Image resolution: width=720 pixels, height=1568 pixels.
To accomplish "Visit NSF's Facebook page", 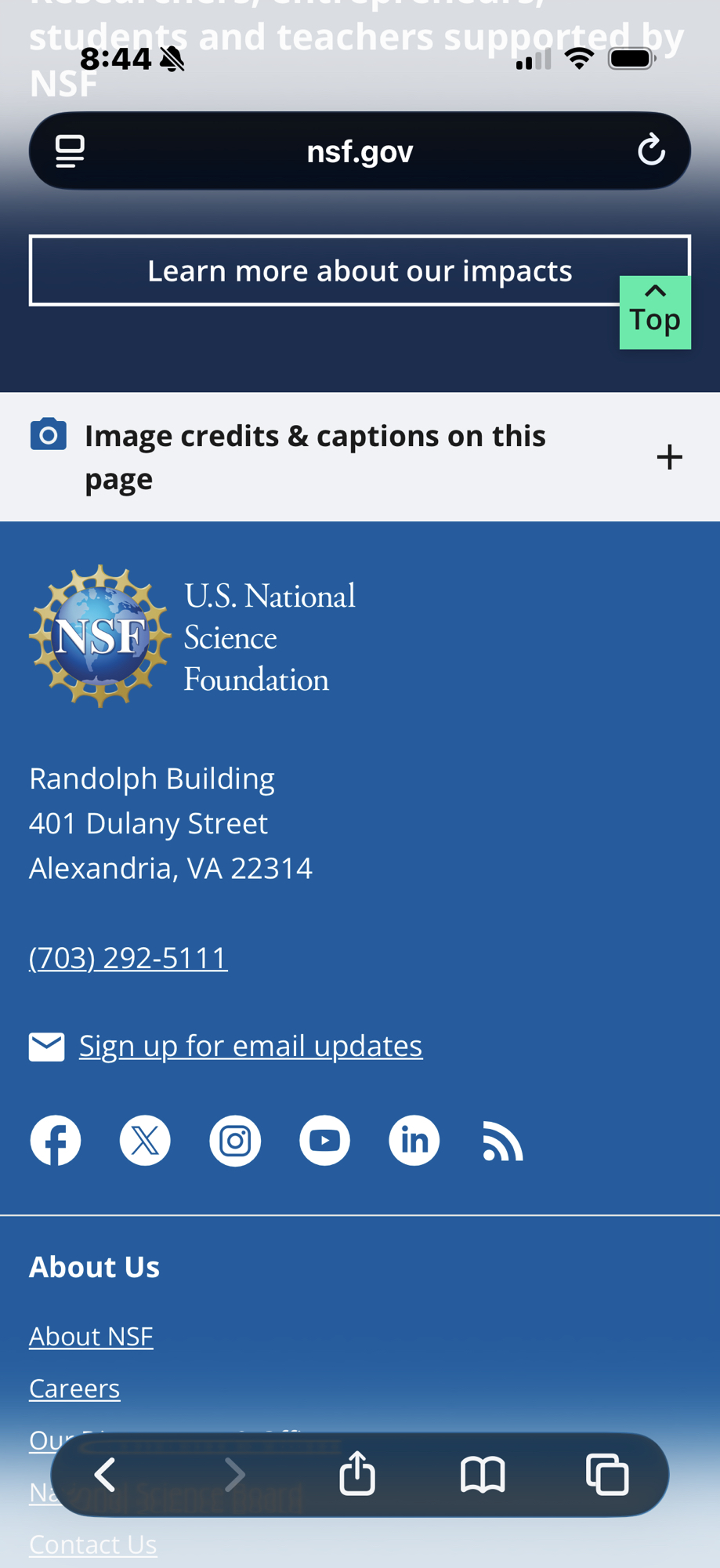I will 56,1141.
